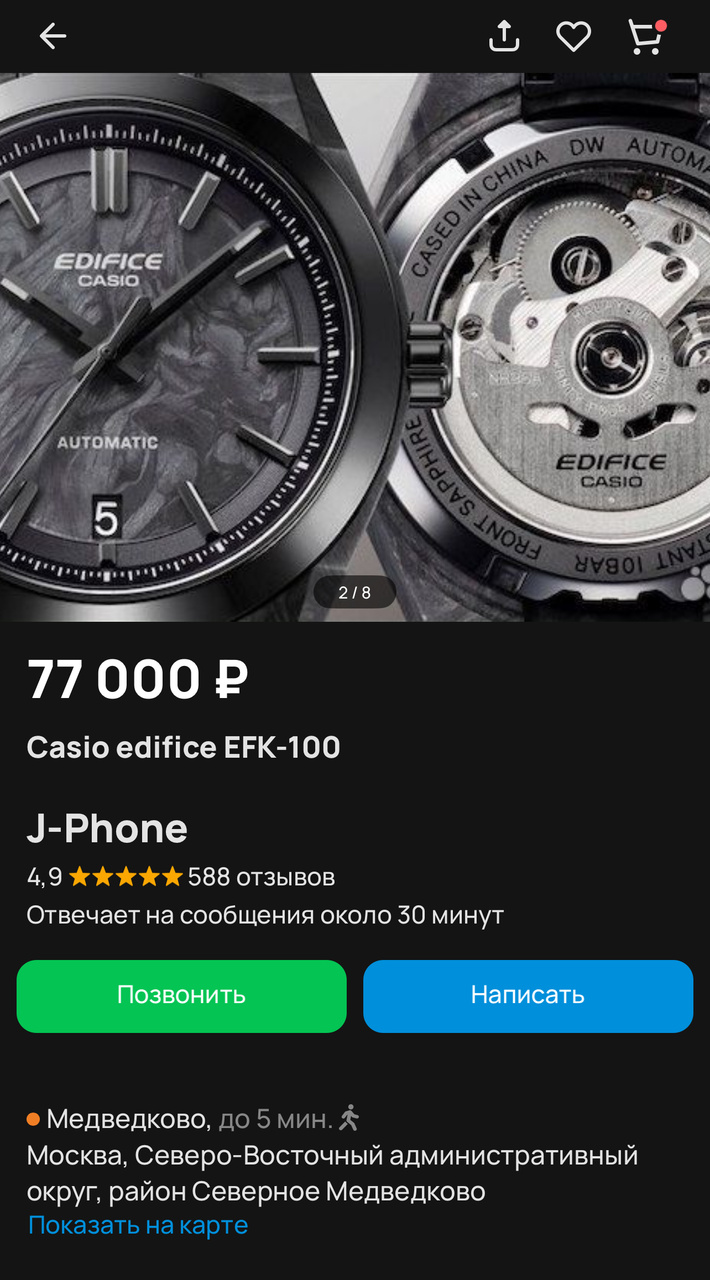This screenshot has width=710, height=1280.
Task: Go back using the arrow icon
Action: coord(52,36)
